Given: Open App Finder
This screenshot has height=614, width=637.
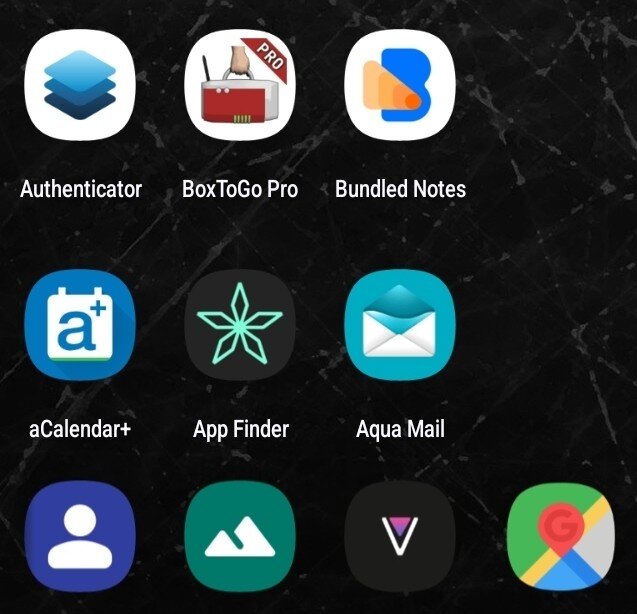Looking at the screenshot, I should coord(240,326).
